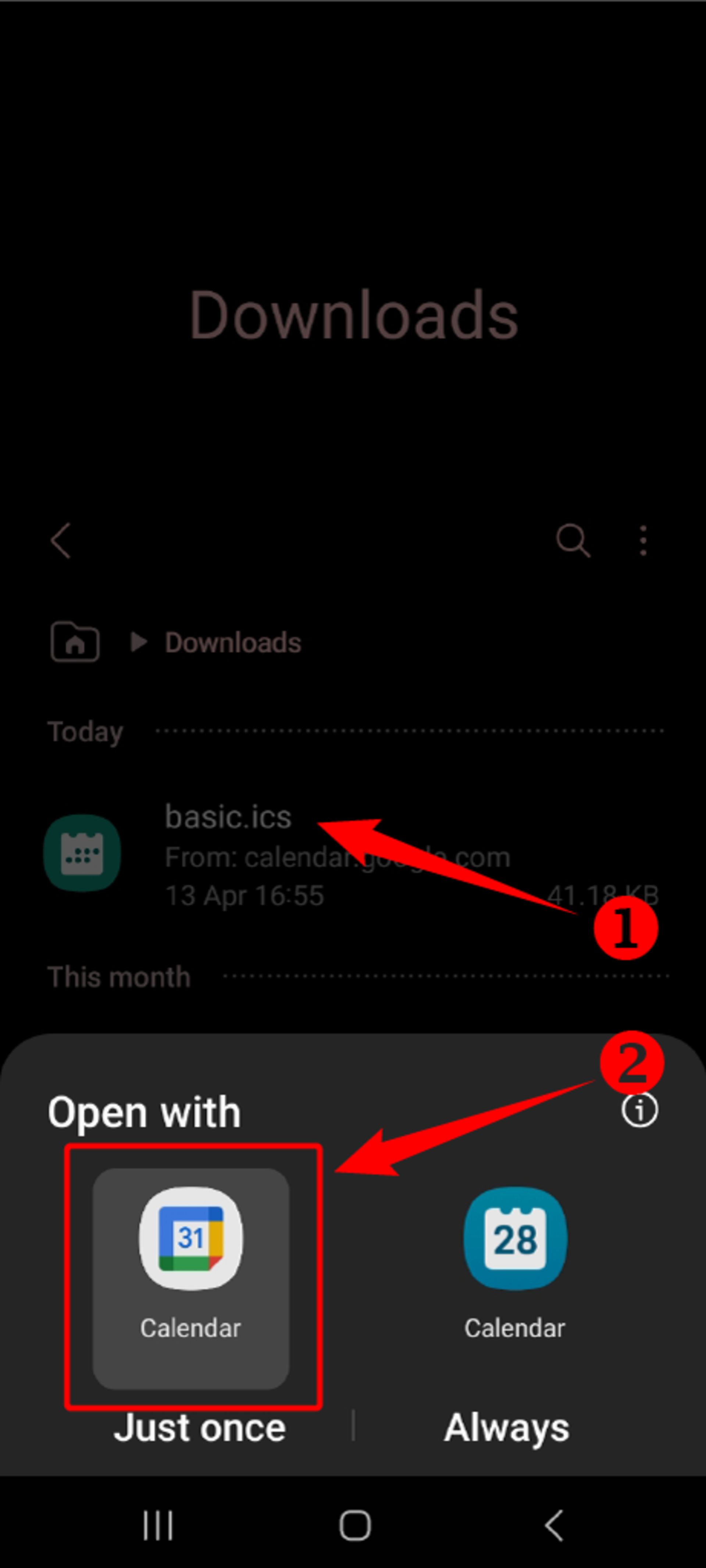Viewport: 706px width, 1568px height.
Task: Open the recent apps view
Action: pyautogui.click(x=158, y=1525)
